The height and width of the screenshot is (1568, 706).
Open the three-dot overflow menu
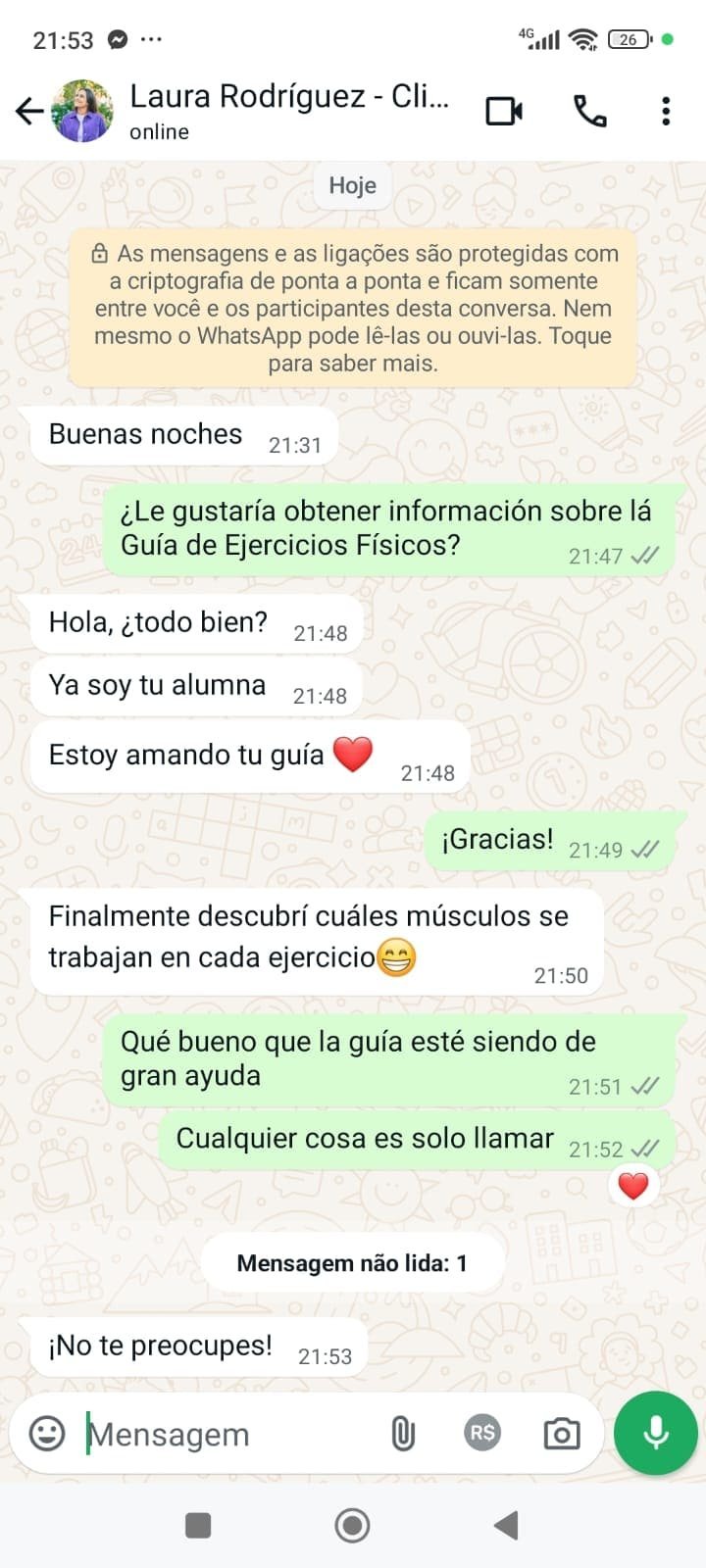(666, 111)
